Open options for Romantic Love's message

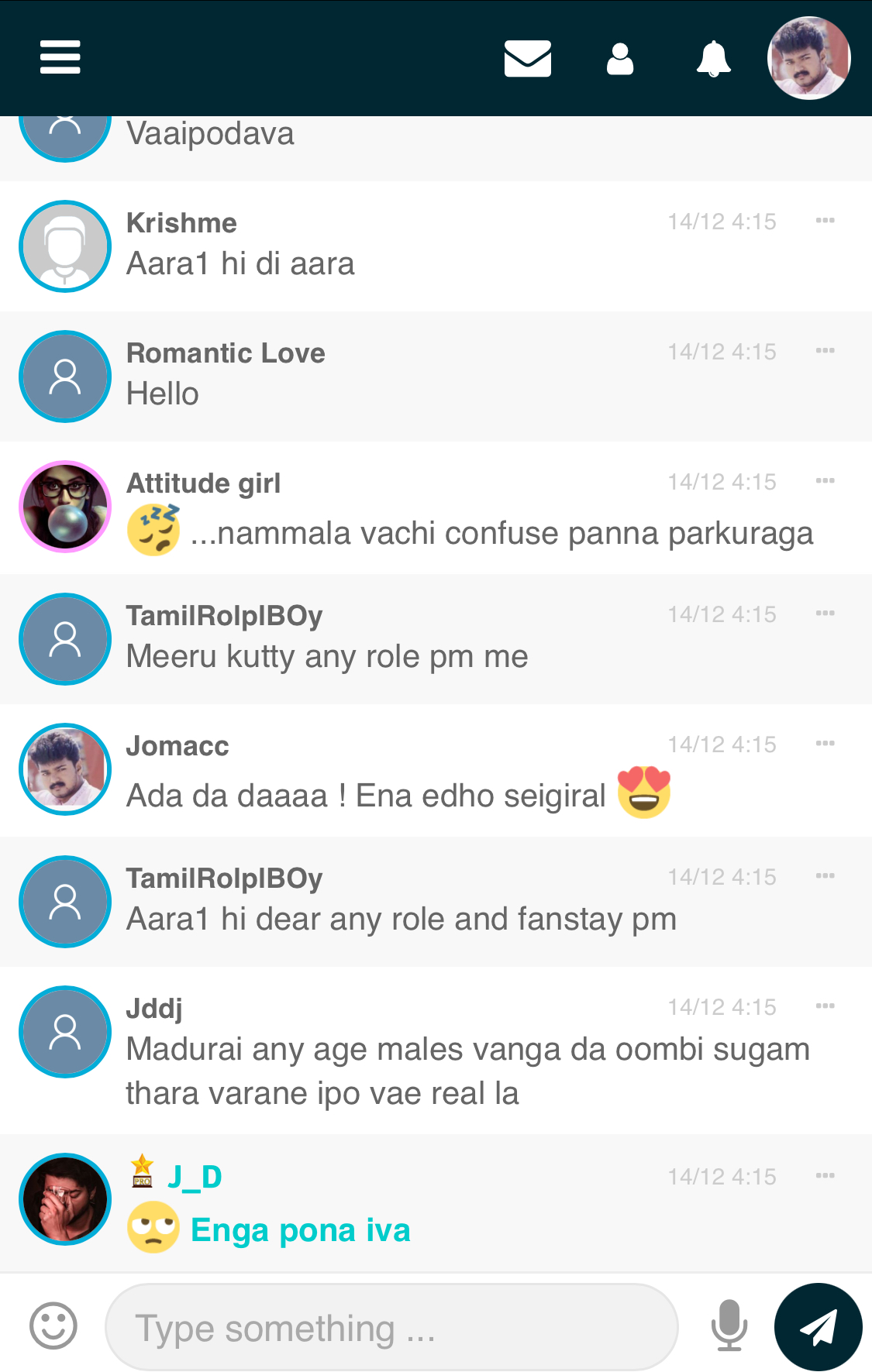825,351
